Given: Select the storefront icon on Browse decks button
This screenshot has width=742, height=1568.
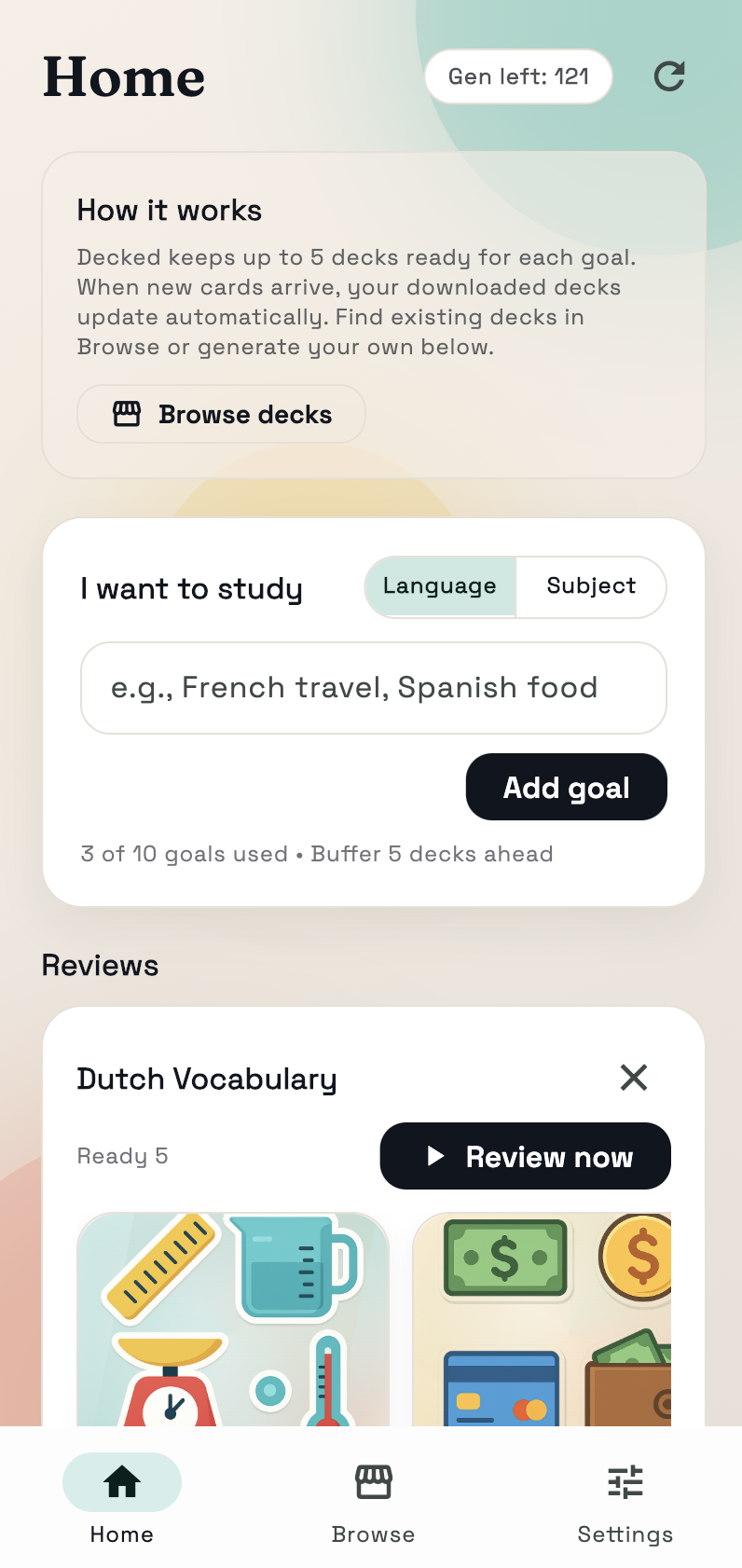Looking at the screenshot, I should (x=128, y=414).
